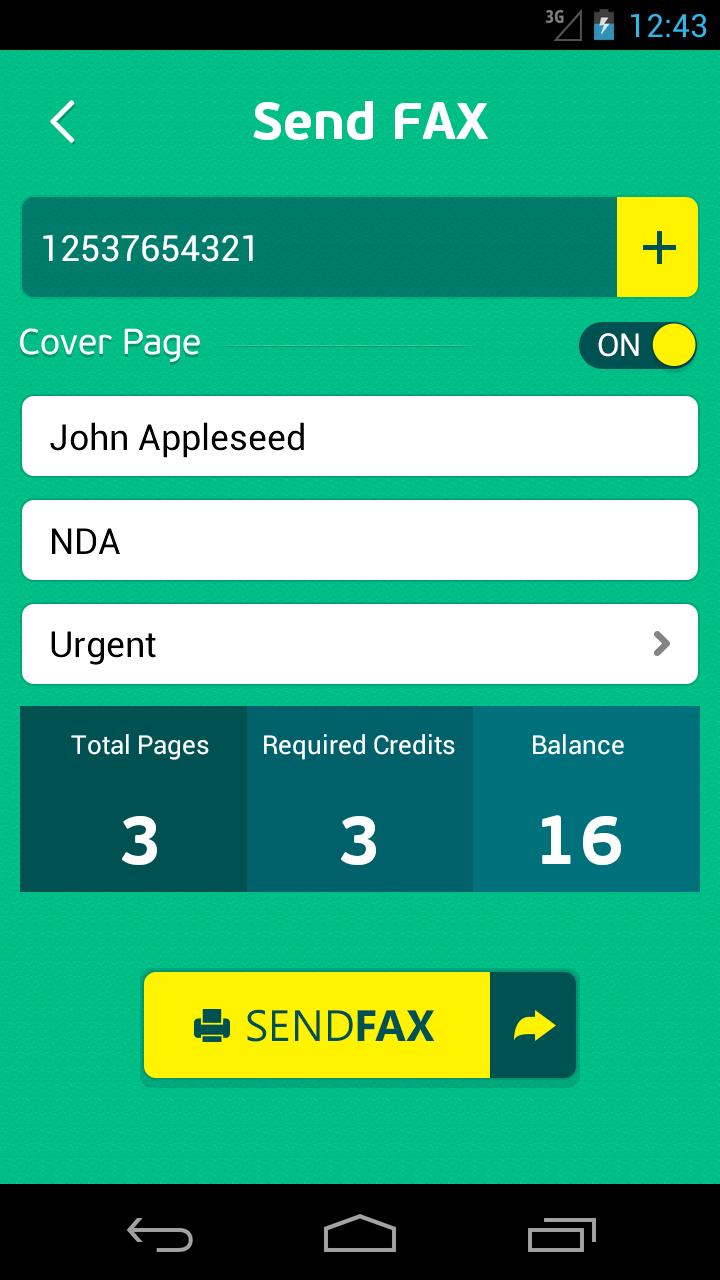
Task: Tap the yellow share arrow button
Action: (533, 1026)
